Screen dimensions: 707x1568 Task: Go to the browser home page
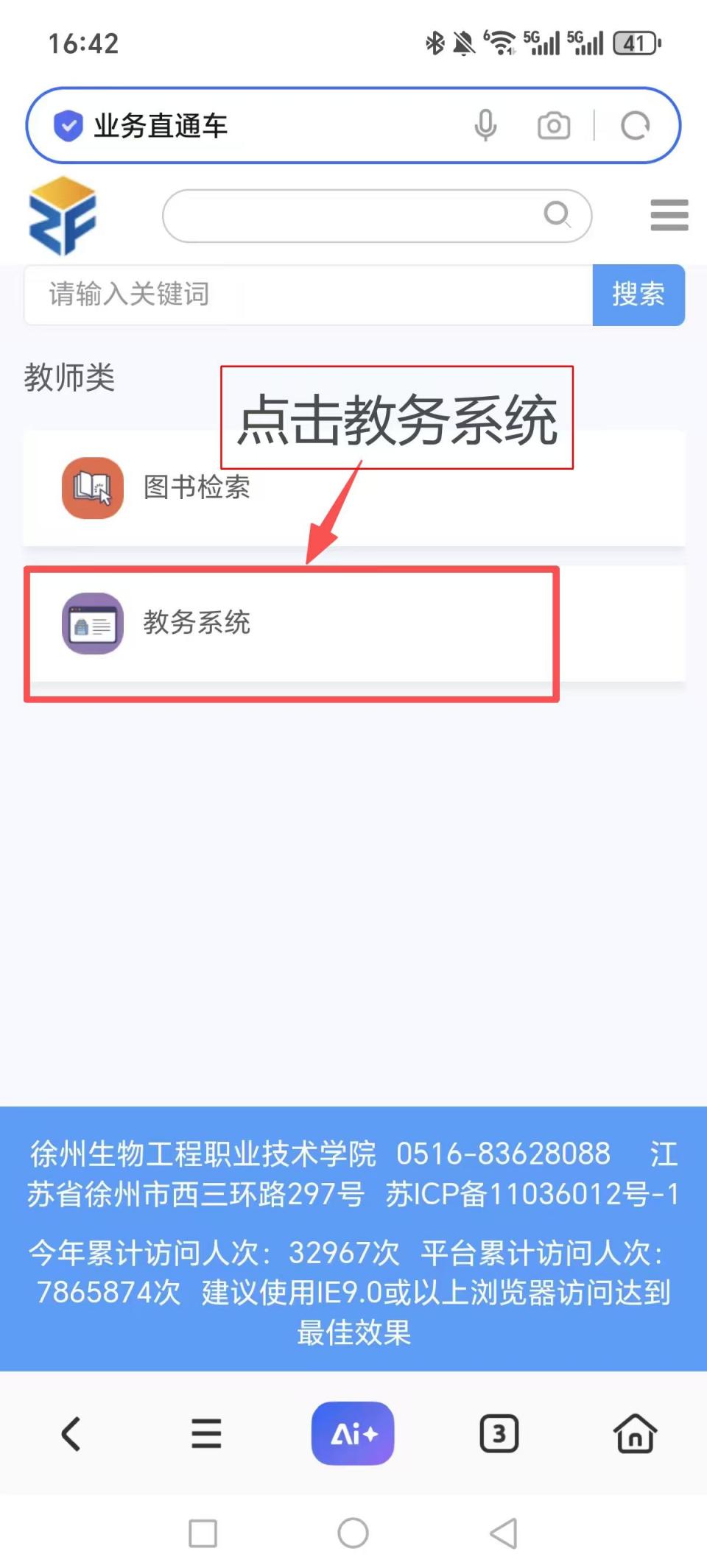click(x=635, y=1433)
